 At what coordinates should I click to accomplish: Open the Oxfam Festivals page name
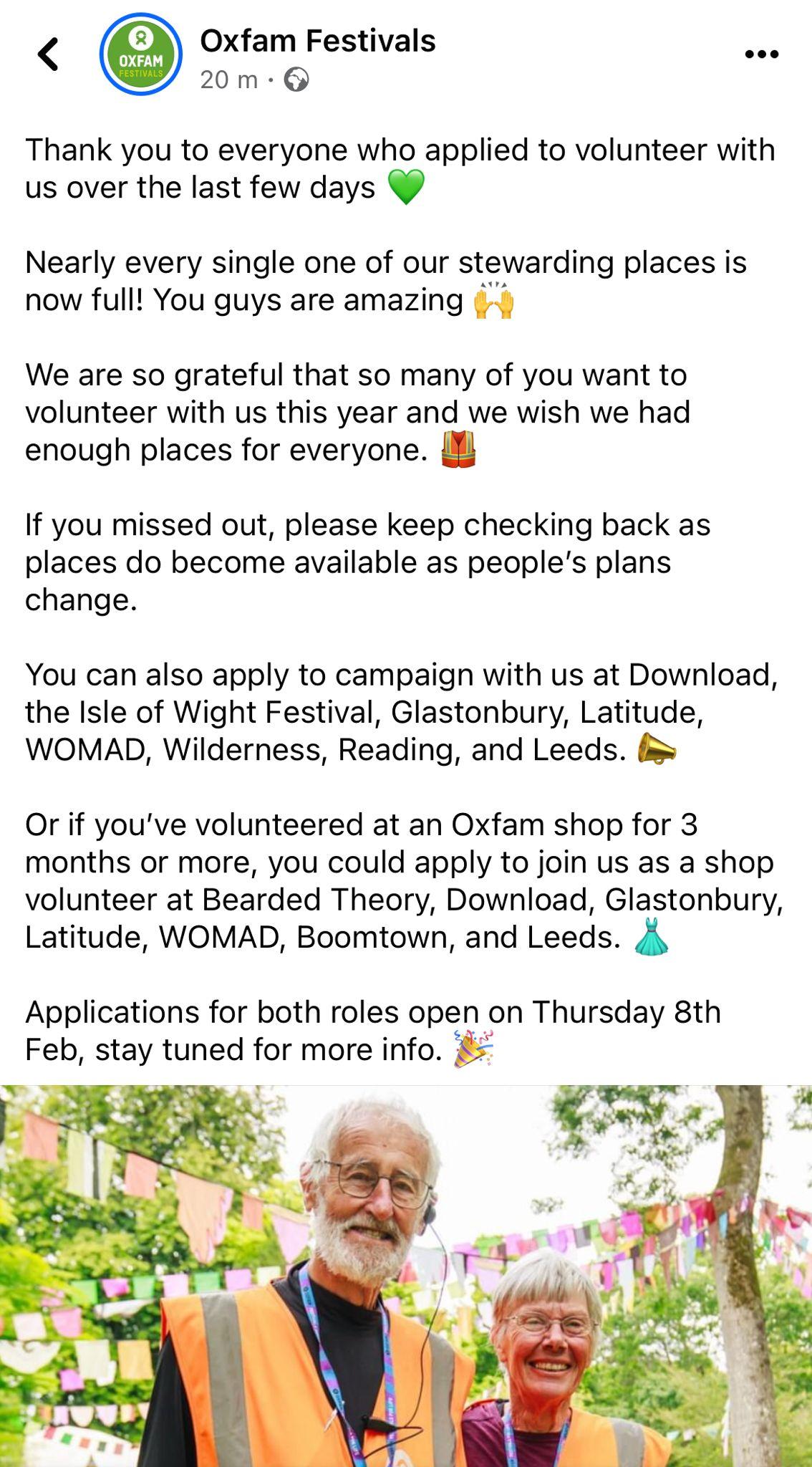pyautogui.click(x=317, y=41)
